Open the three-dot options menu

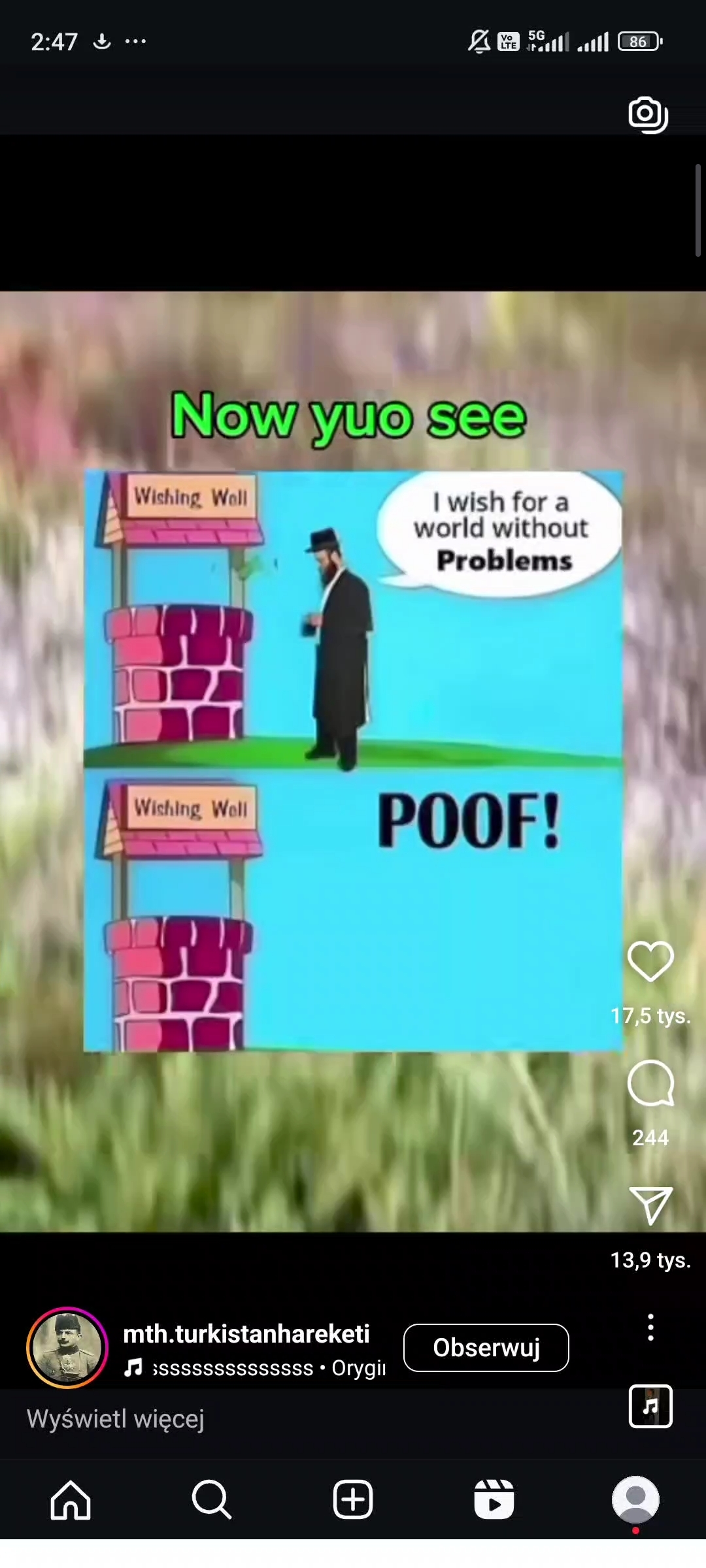click(x=650, y=1328)
